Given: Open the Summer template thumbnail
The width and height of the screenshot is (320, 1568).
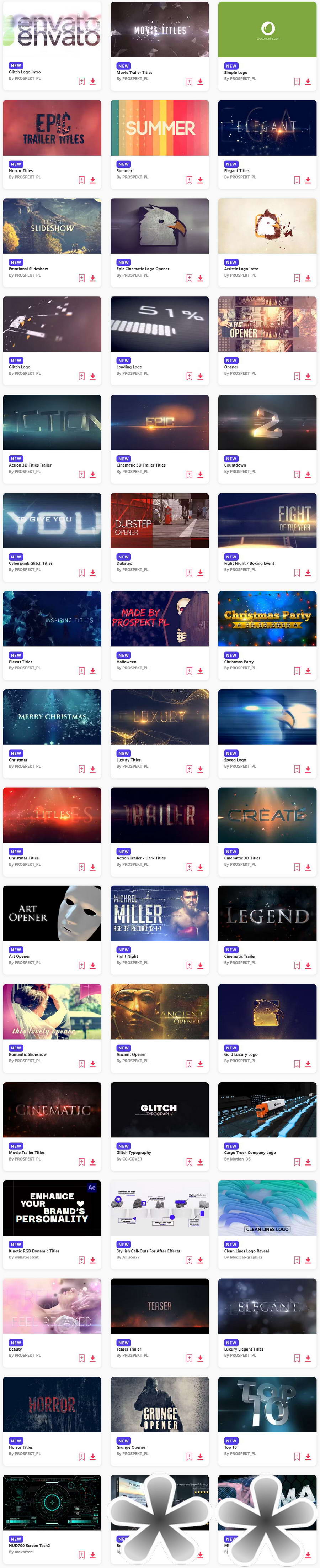Looking at the screenshot, I should tap(159, 127).
